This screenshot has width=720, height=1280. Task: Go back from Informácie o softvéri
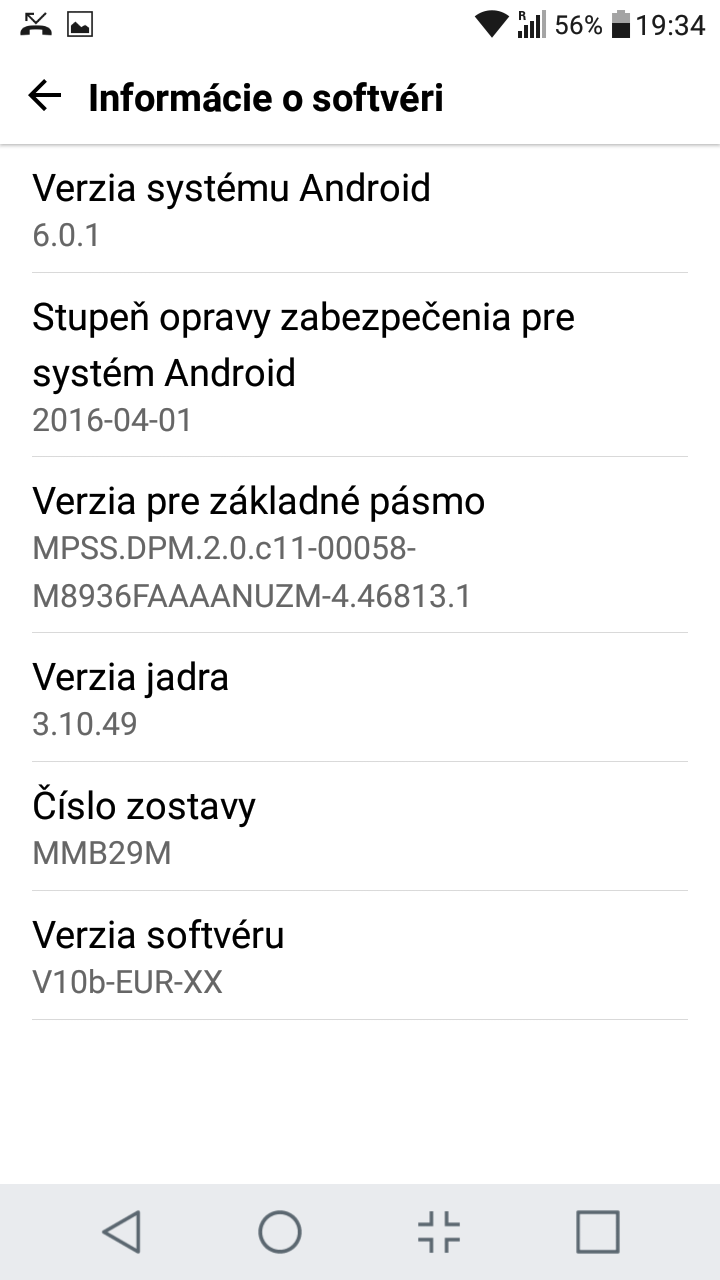(x=45, y=97)
